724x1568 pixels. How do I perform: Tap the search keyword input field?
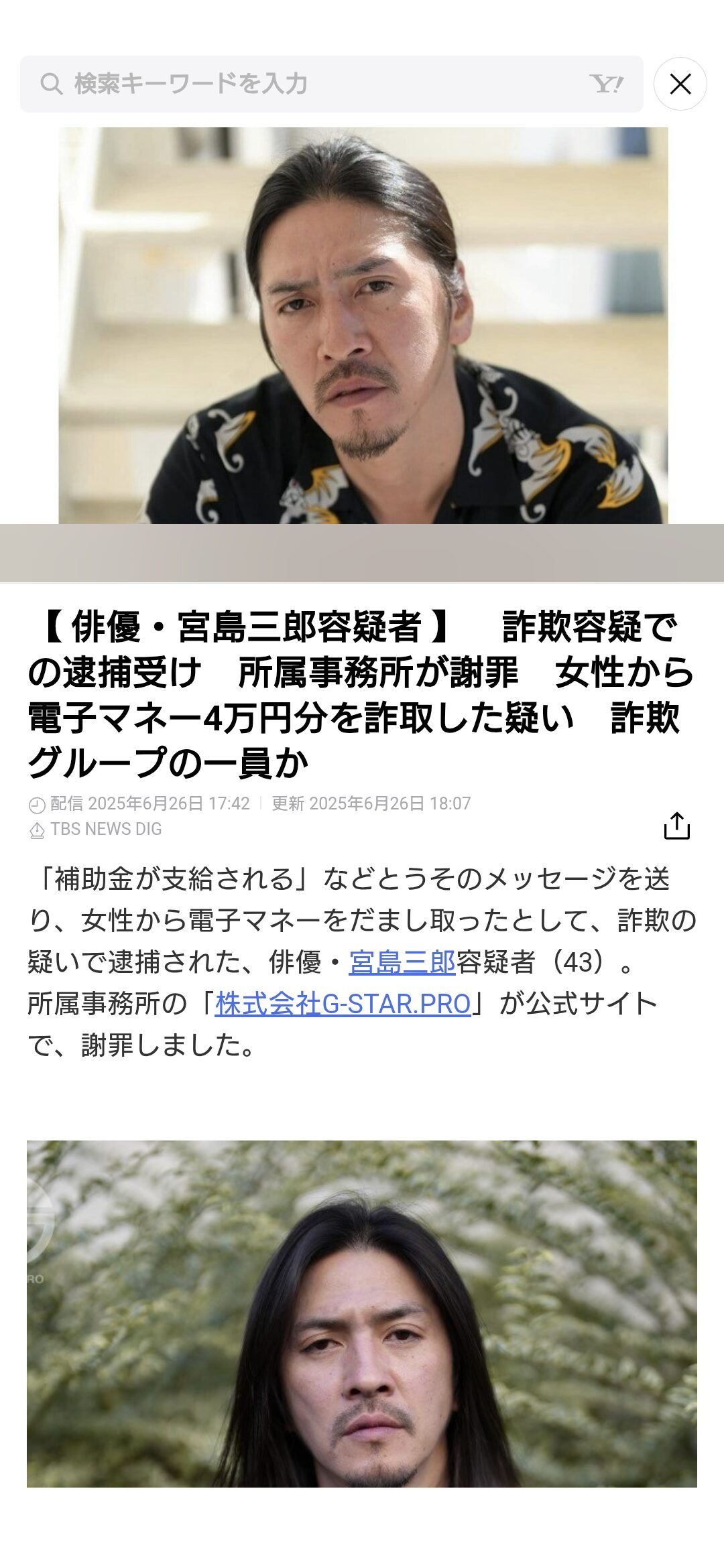tap(331, 84)
